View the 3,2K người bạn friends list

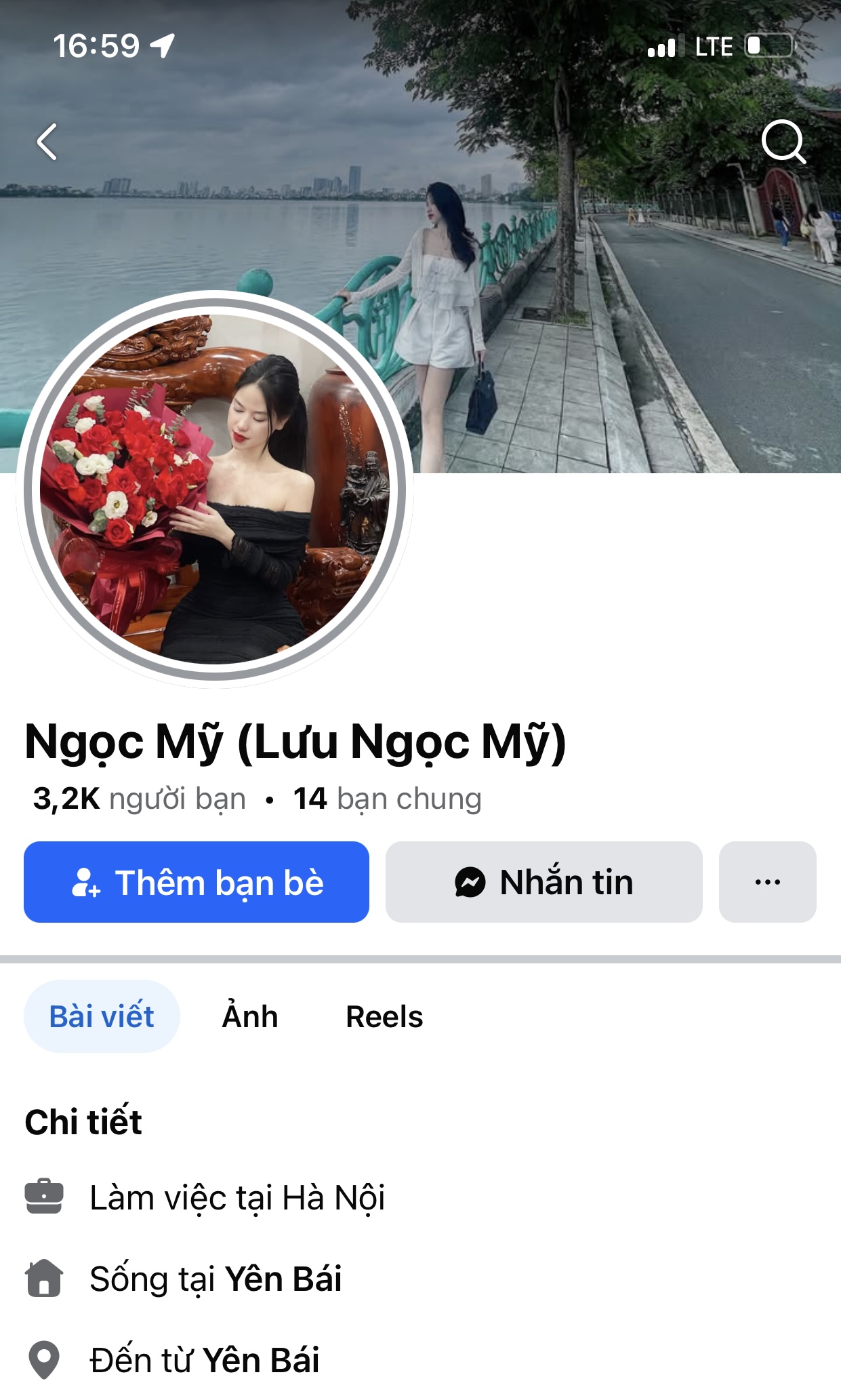[x=140, y=799]
